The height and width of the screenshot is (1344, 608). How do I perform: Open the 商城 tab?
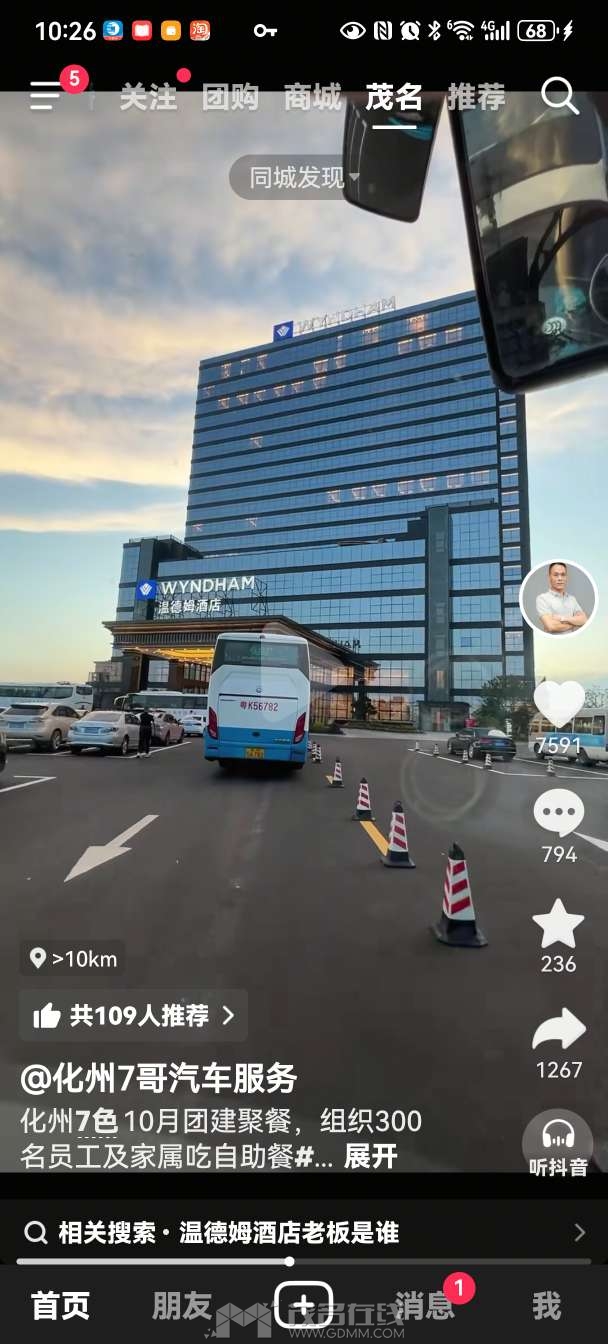[312, 97]
